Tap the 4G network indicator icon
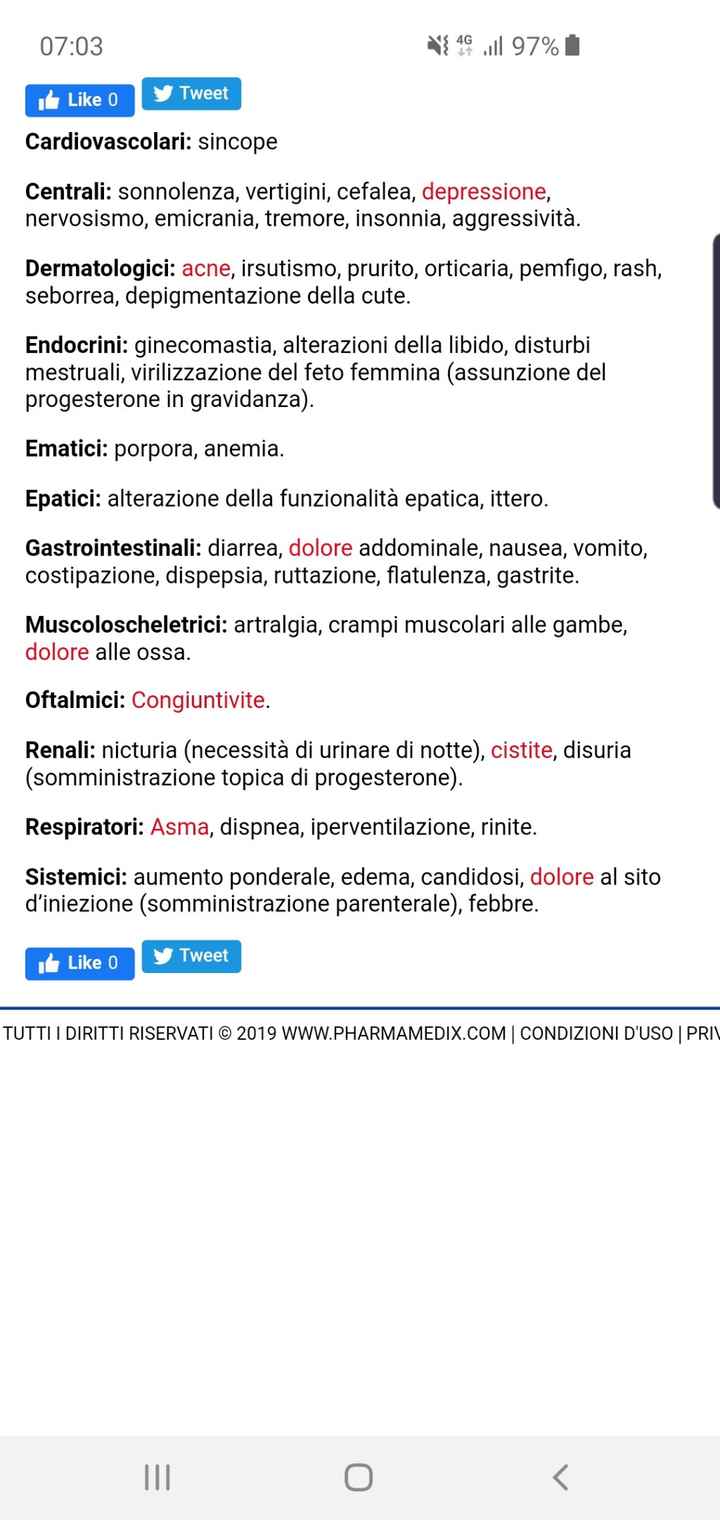 (x=465, y=45)
